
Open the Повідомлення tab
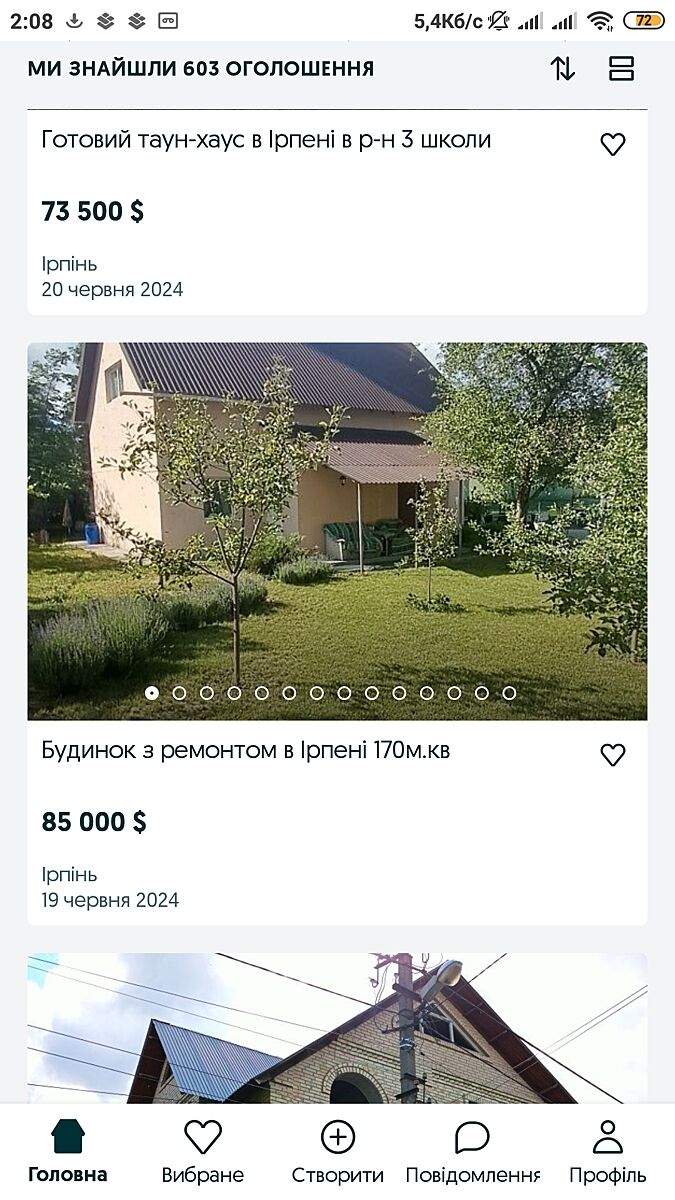coord(472,1151)
